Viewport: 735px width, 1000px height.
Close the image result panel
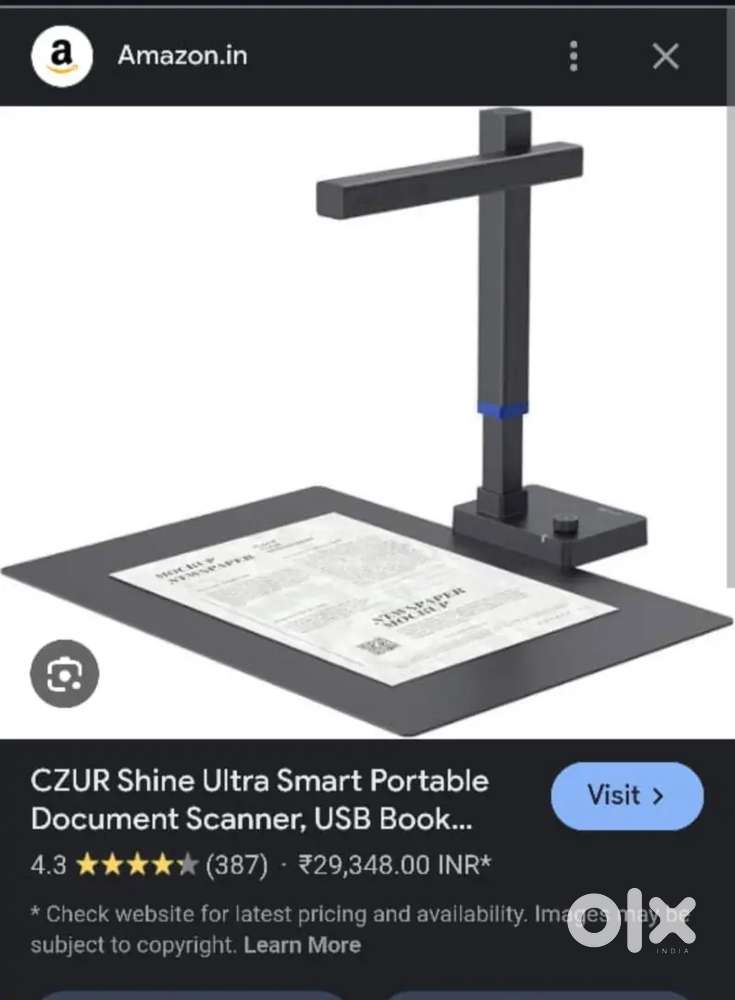[665, 56]
